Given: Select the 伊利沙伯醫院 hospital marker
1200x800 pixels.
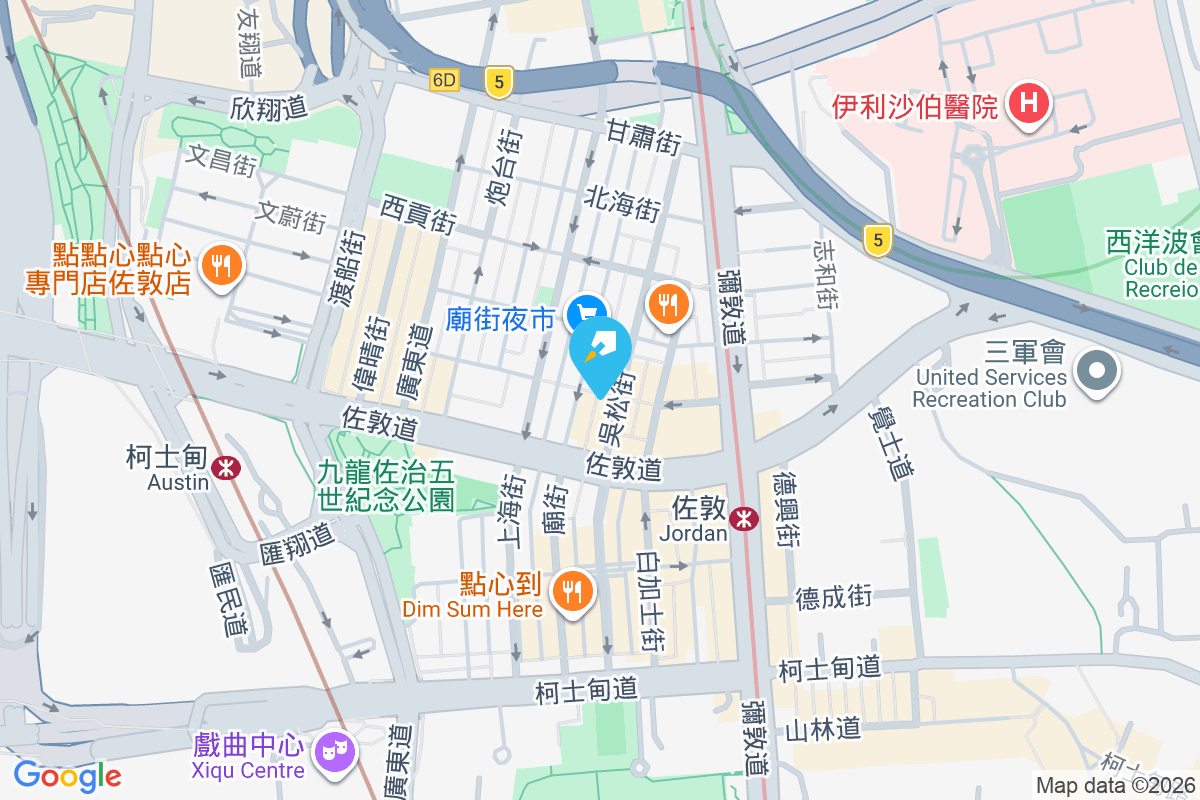Looking at the screenshot, I should tap(1029, 103).
